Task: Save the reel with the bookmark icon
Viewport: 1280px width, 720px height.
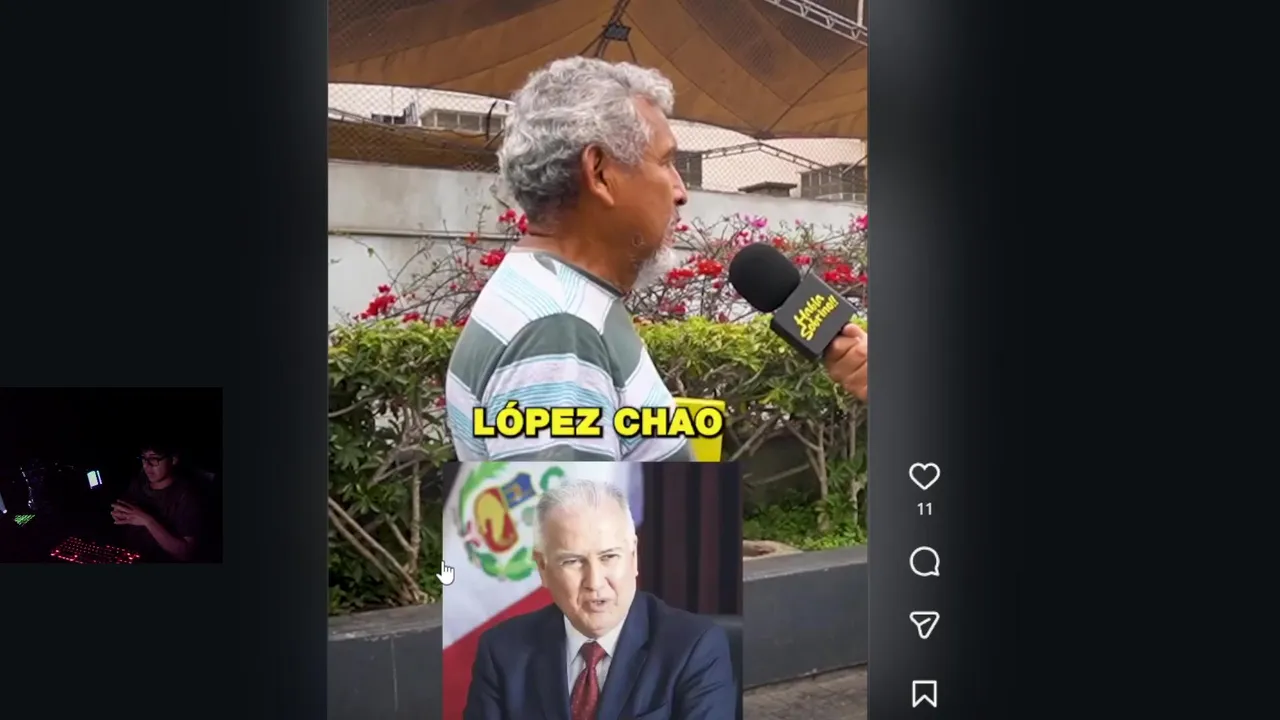Action: (924, 693)
